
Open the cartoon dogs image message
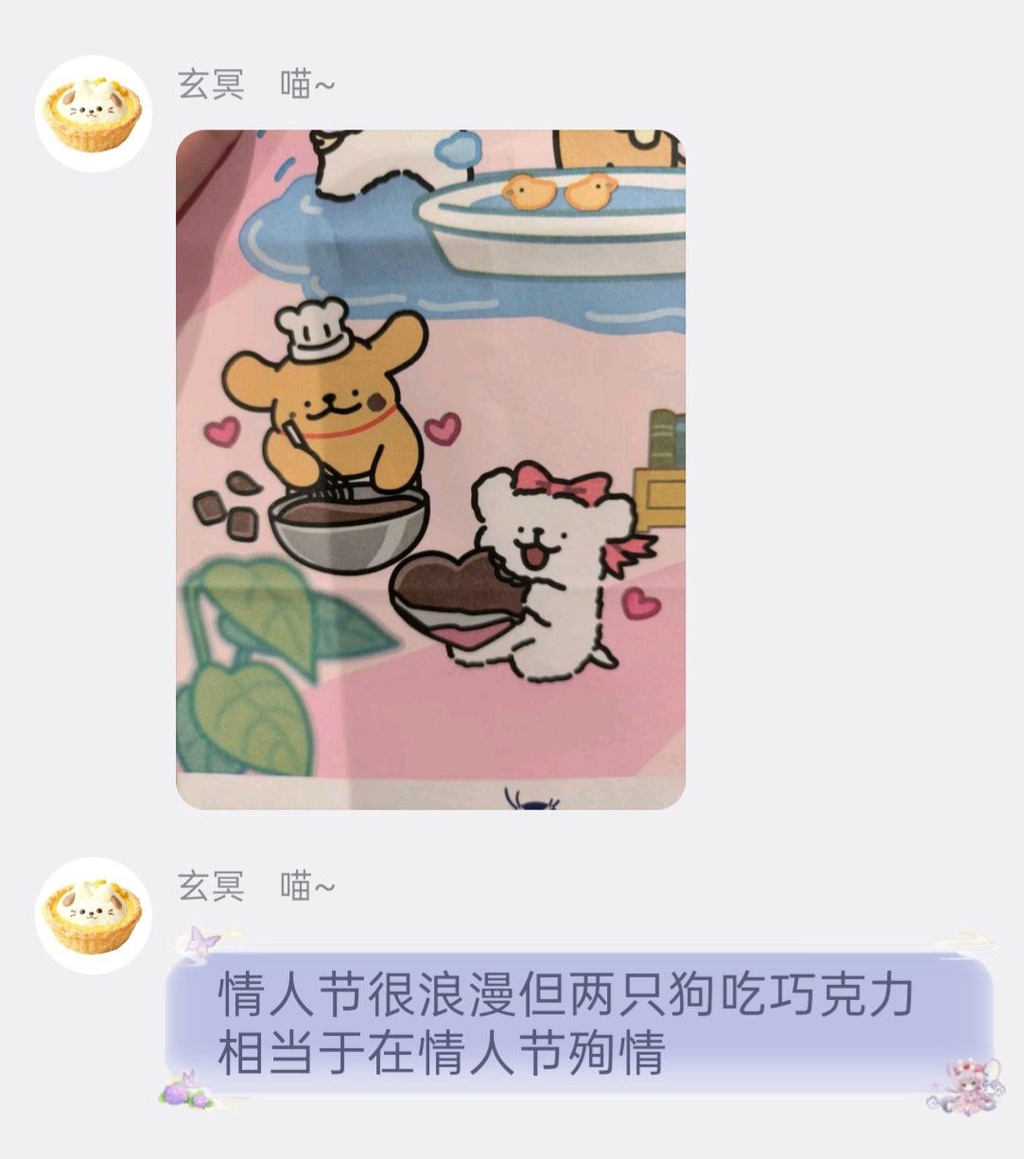tap(430, 470)
